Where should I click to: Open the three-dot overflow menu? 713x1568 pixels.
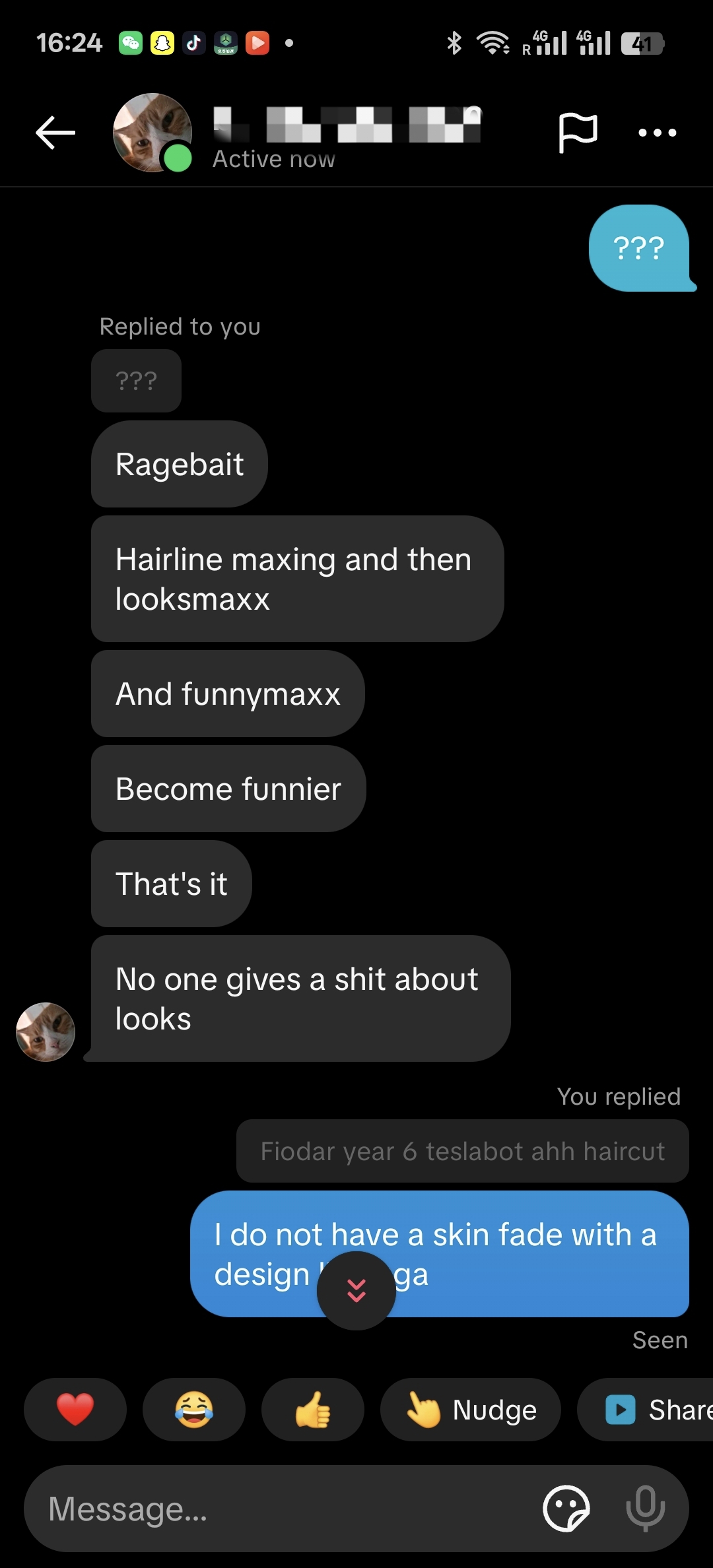[x=658, y=133]
